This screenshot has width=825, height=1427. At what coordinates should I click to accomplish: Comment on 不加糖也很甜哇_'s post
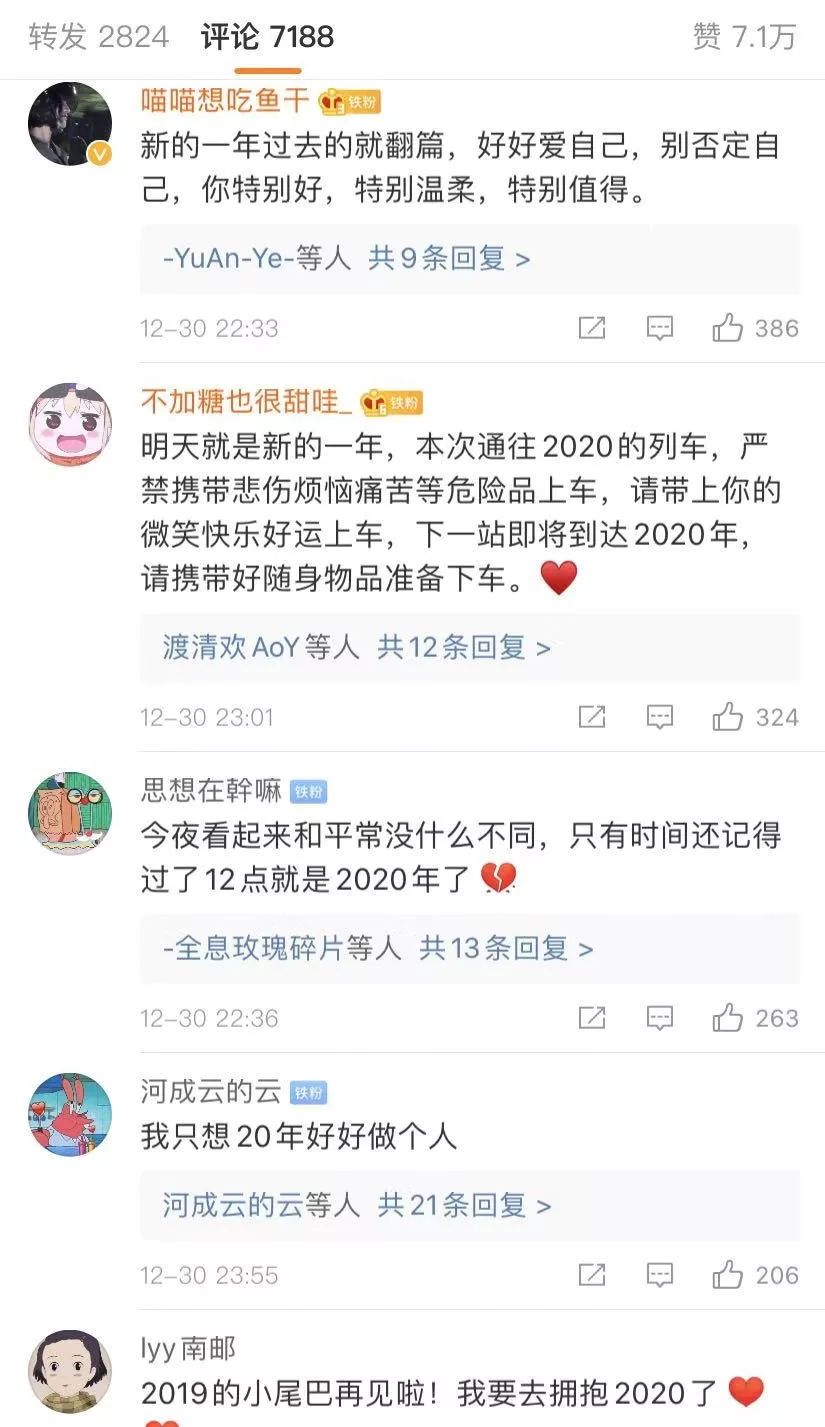659,717
